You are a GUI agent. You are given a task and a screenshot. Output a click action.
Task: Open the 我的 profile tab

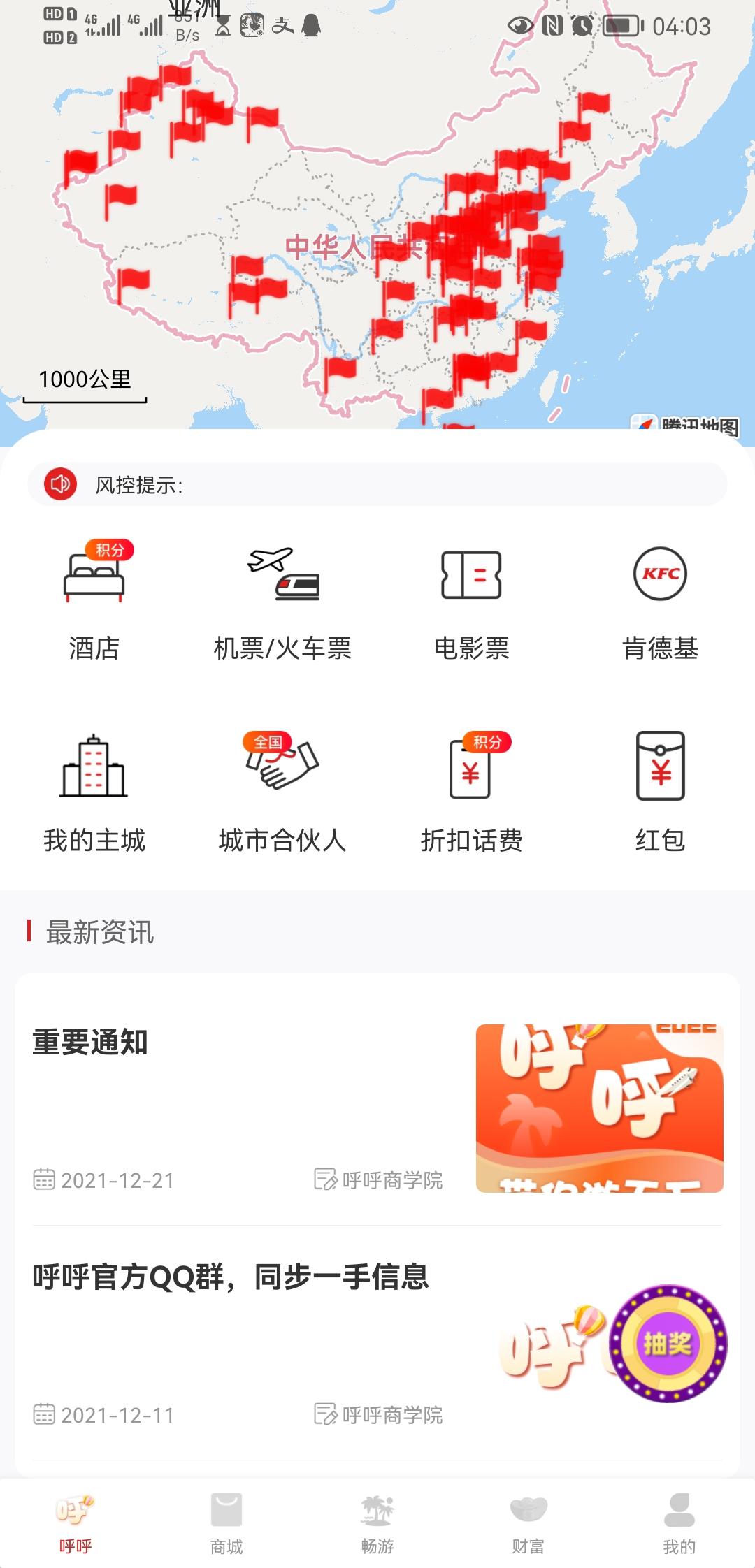click(x=679, y=1523)
